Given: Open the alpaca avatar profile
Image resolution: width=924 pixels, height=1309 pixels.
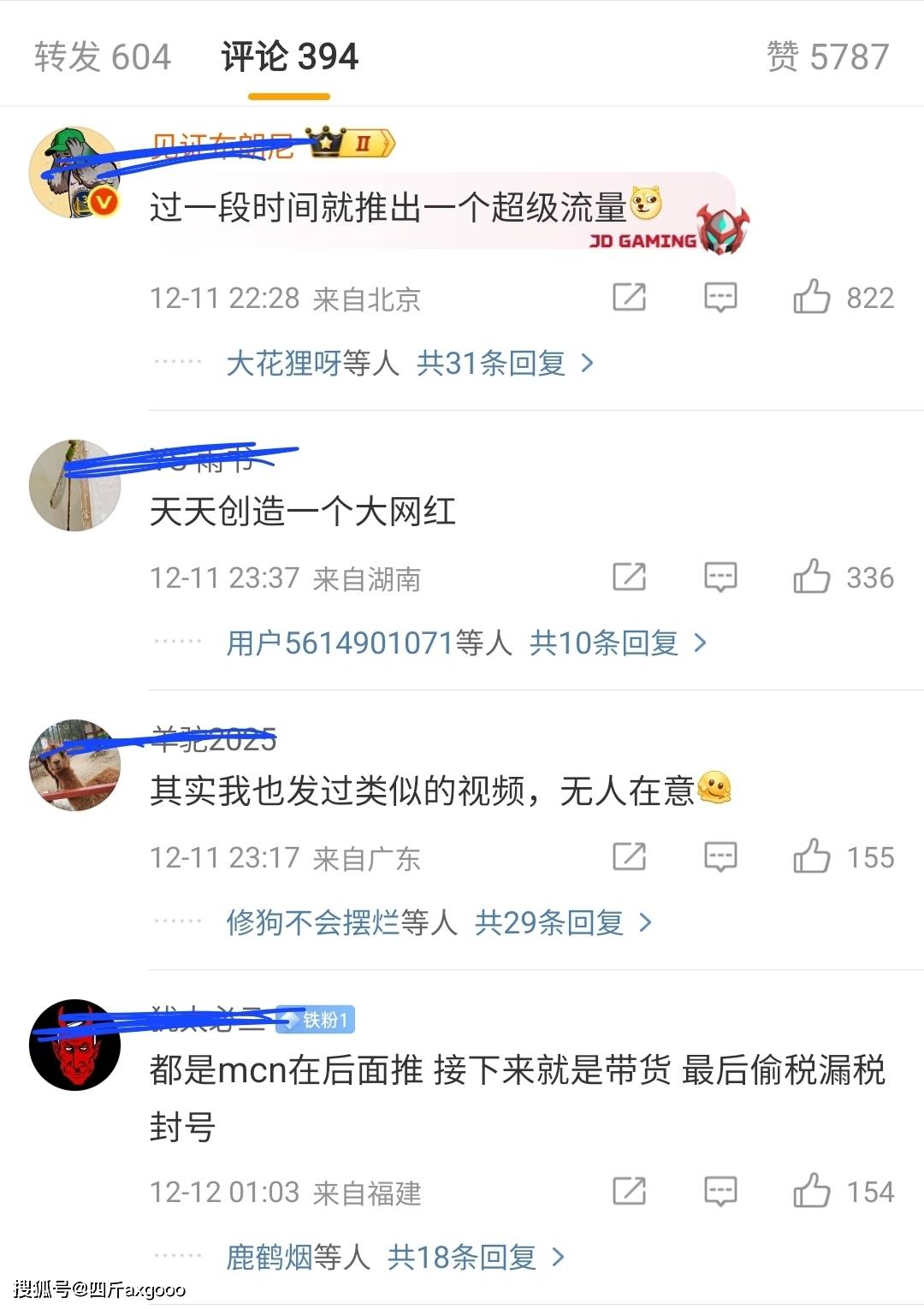Looking at the screenshot, I should [75, 765].
